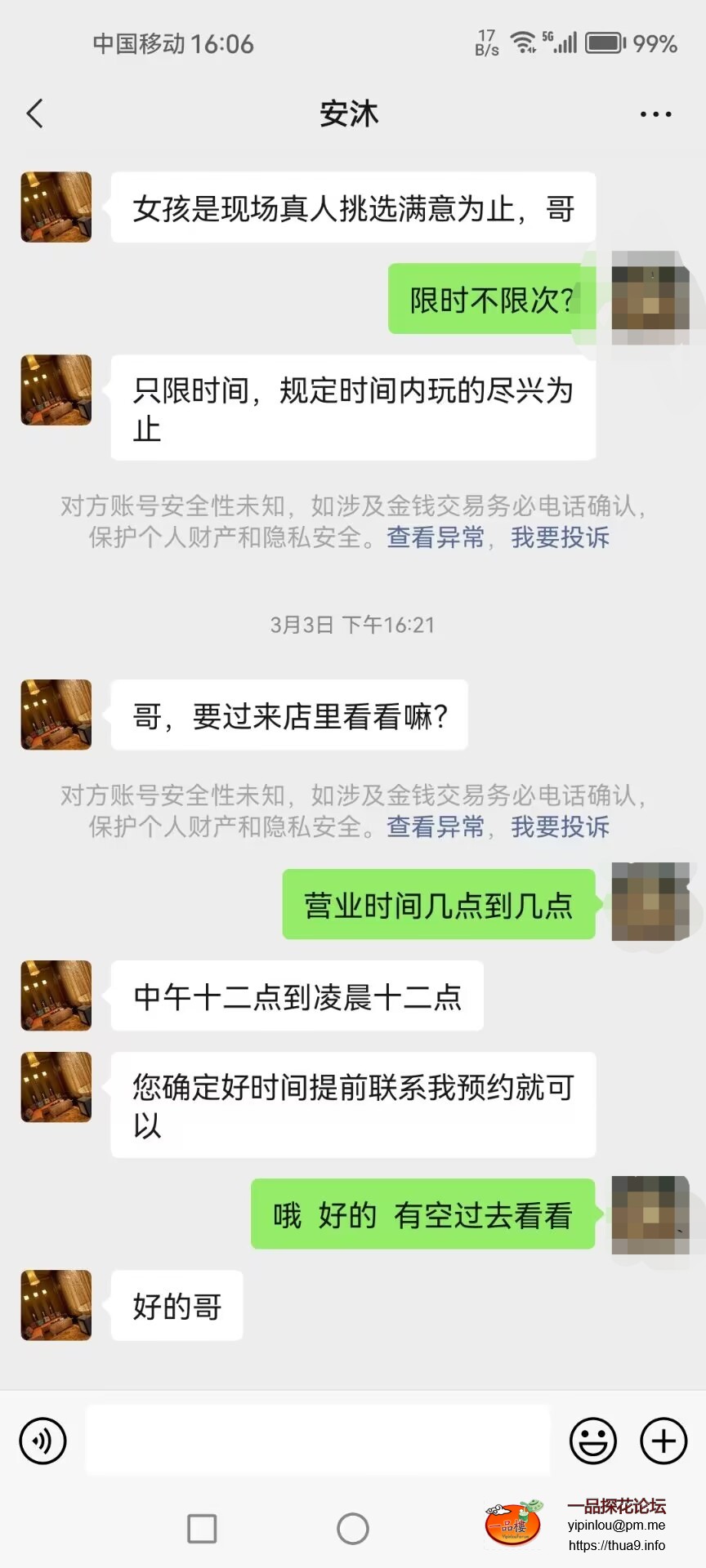This screenshot has width=706, height=1568.
Task: Tap 我要投诉 link above the 3月3日 timestamp
Action: coord(560,537)
